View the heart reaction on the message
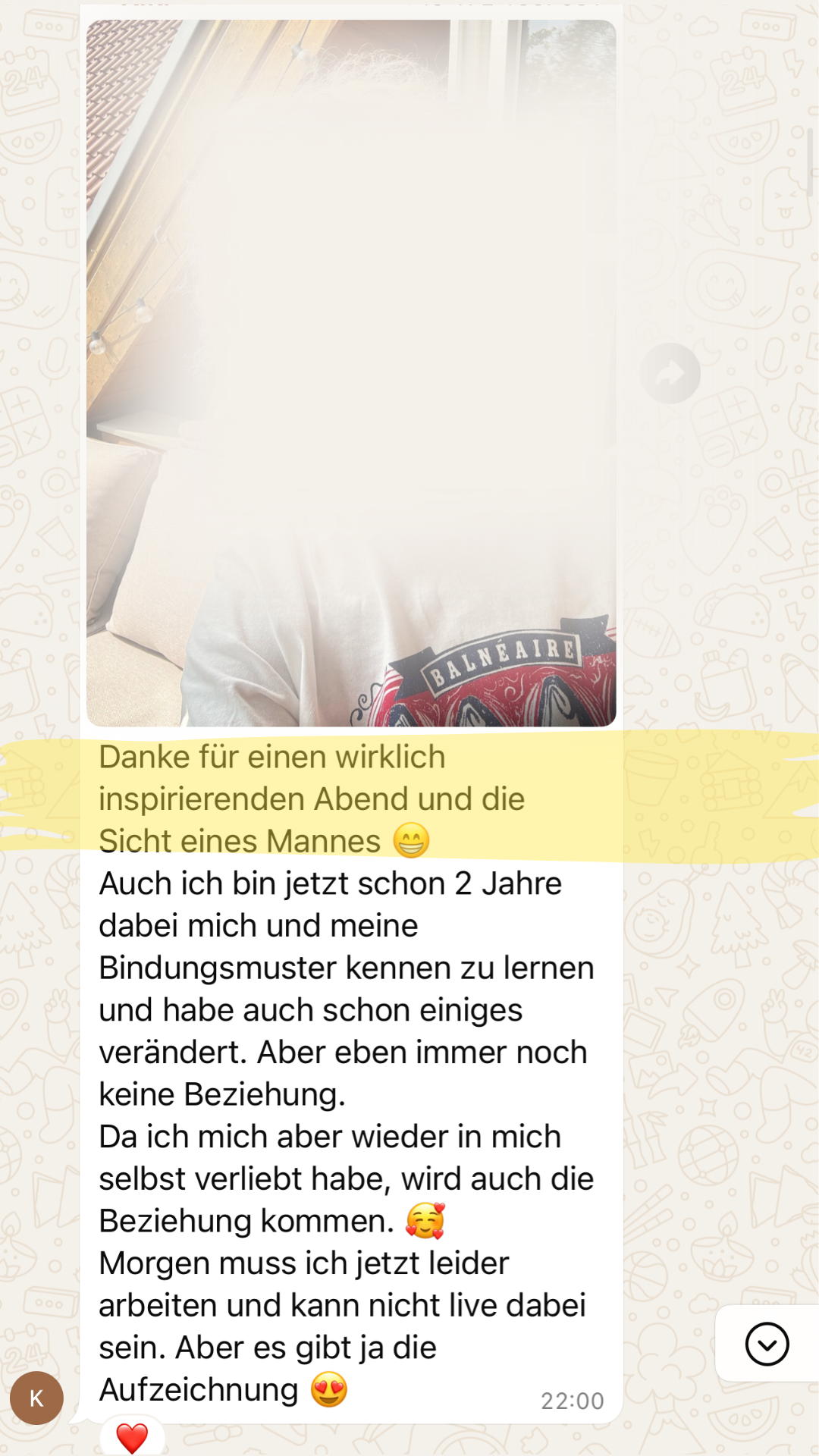 click(x=131, y=1436)
